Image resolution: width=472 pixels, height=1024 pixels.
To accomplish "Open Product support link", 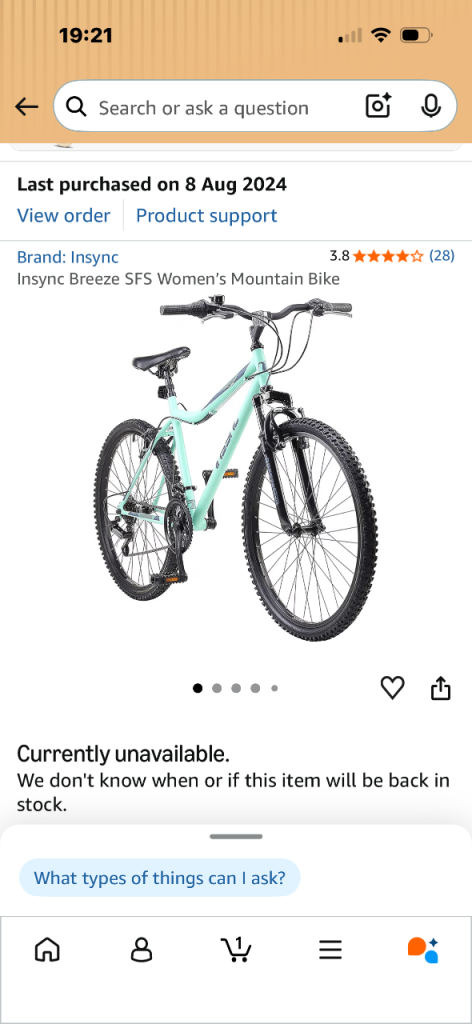I will 206,216.
